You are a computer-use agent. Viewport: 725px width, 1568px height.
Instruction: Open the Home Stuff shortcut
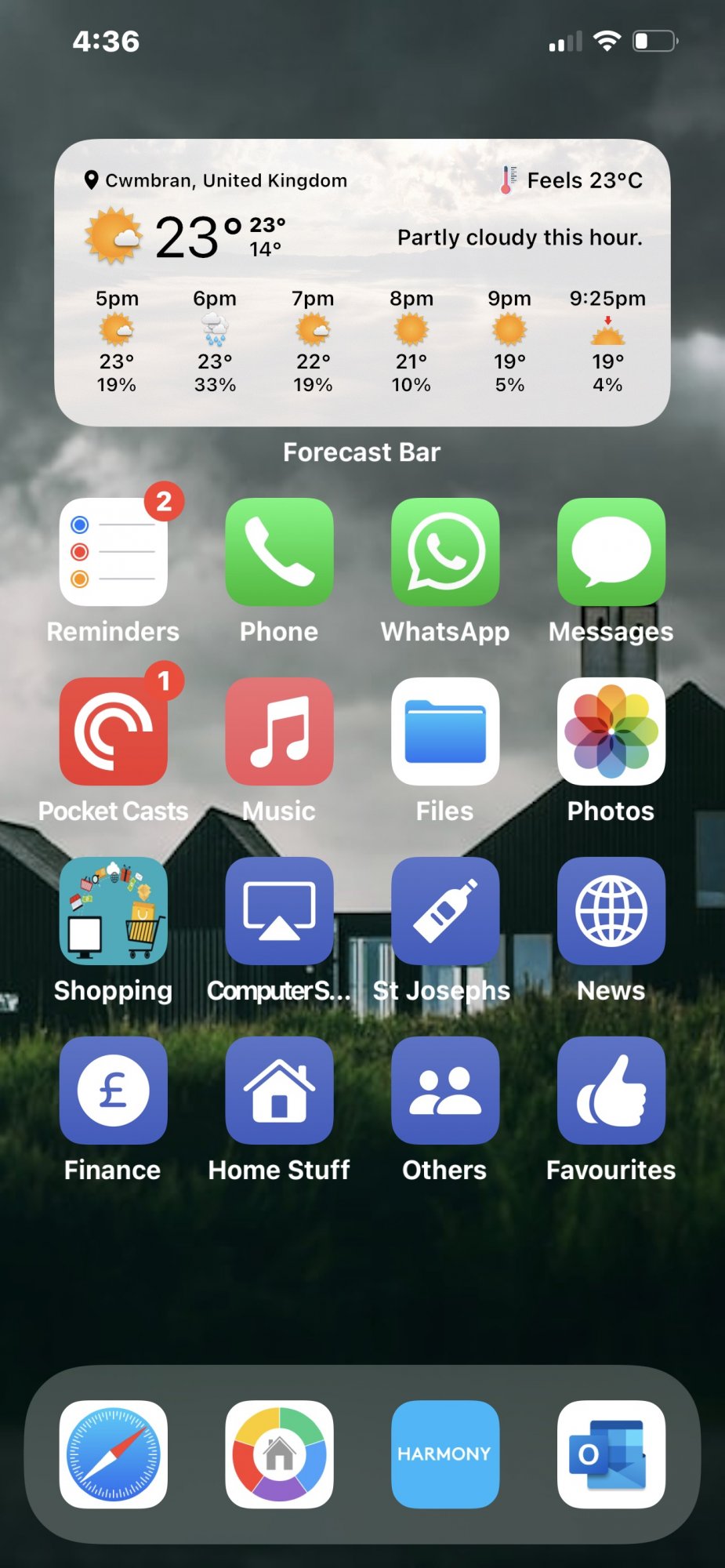click(x=279, y=1091)
